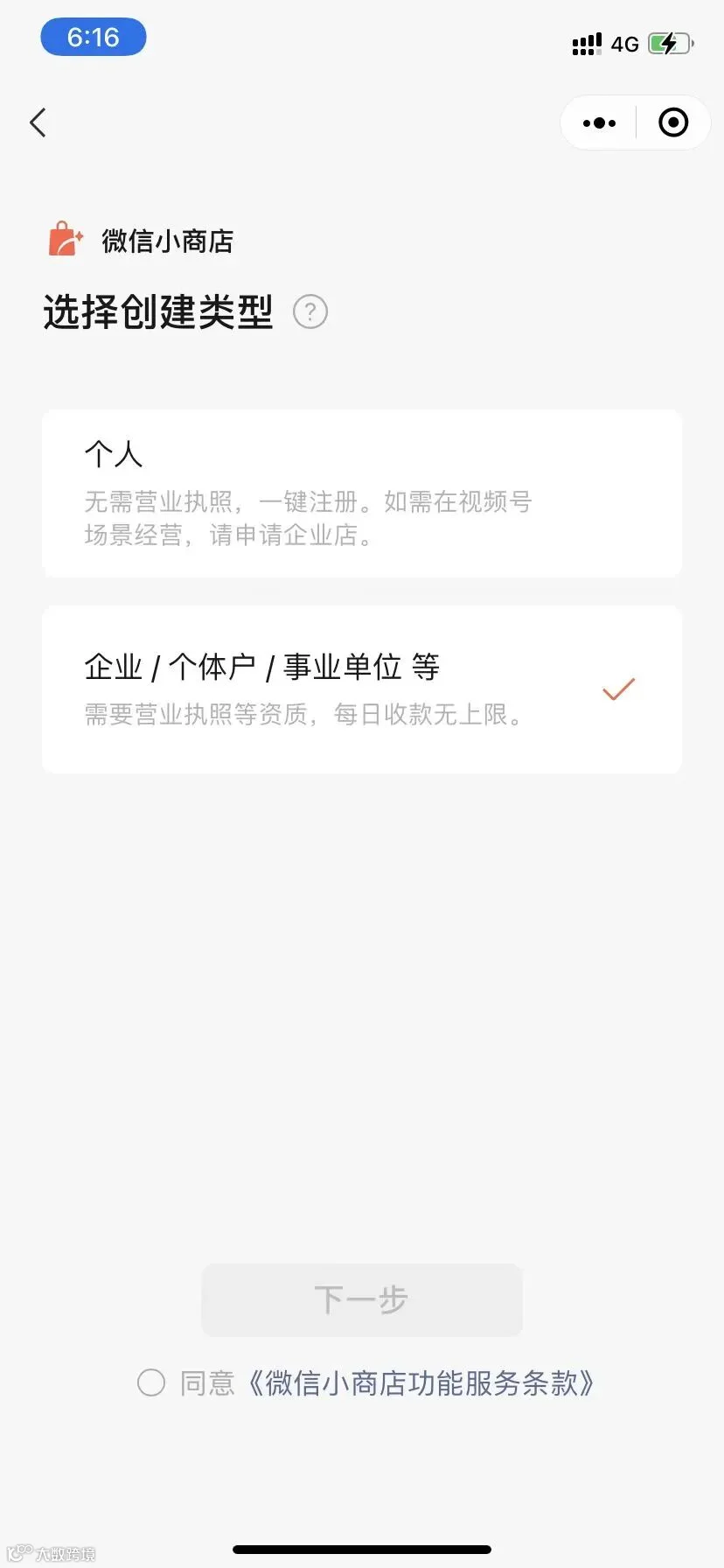Go back with the top-left arrow
724x1568 pixels.
(38, 123)
